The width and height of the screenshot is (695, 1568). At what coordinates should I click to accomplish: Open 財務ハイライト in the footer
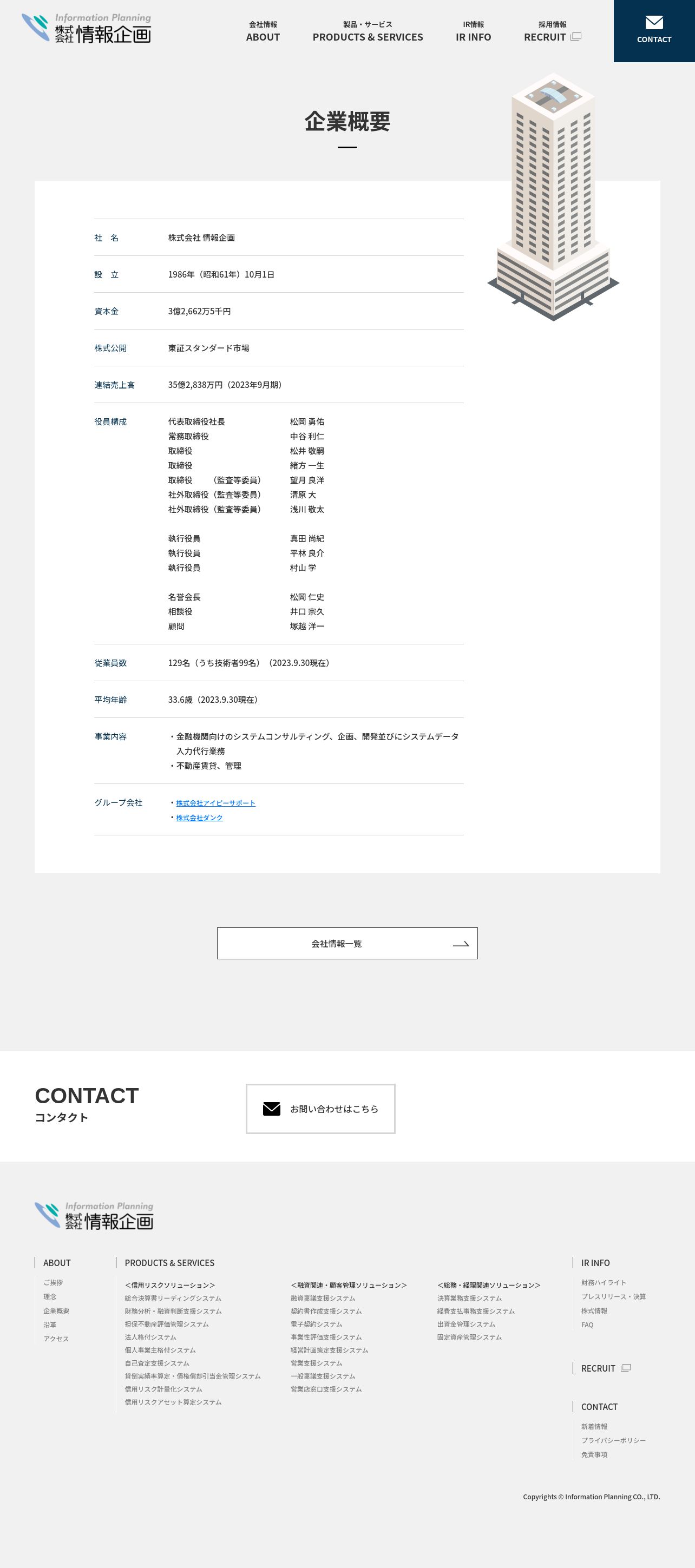click(x=603, y=1282)
